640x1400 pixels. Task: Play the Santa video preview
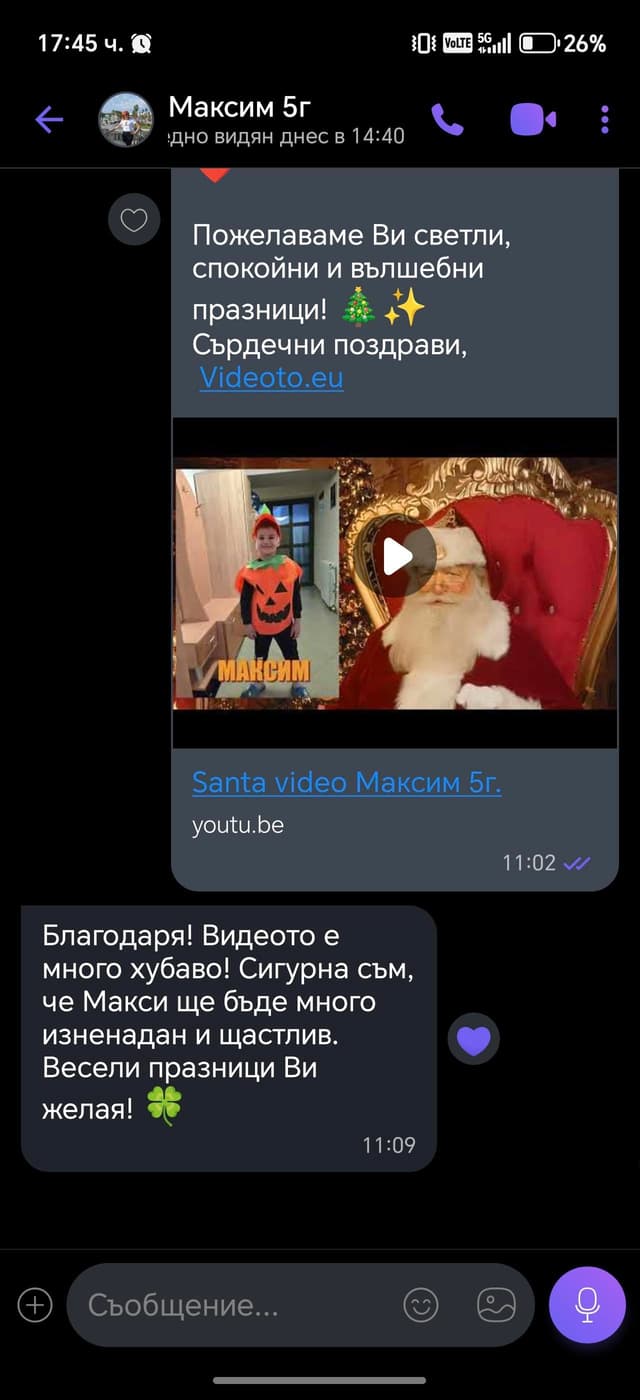[398, 558]
